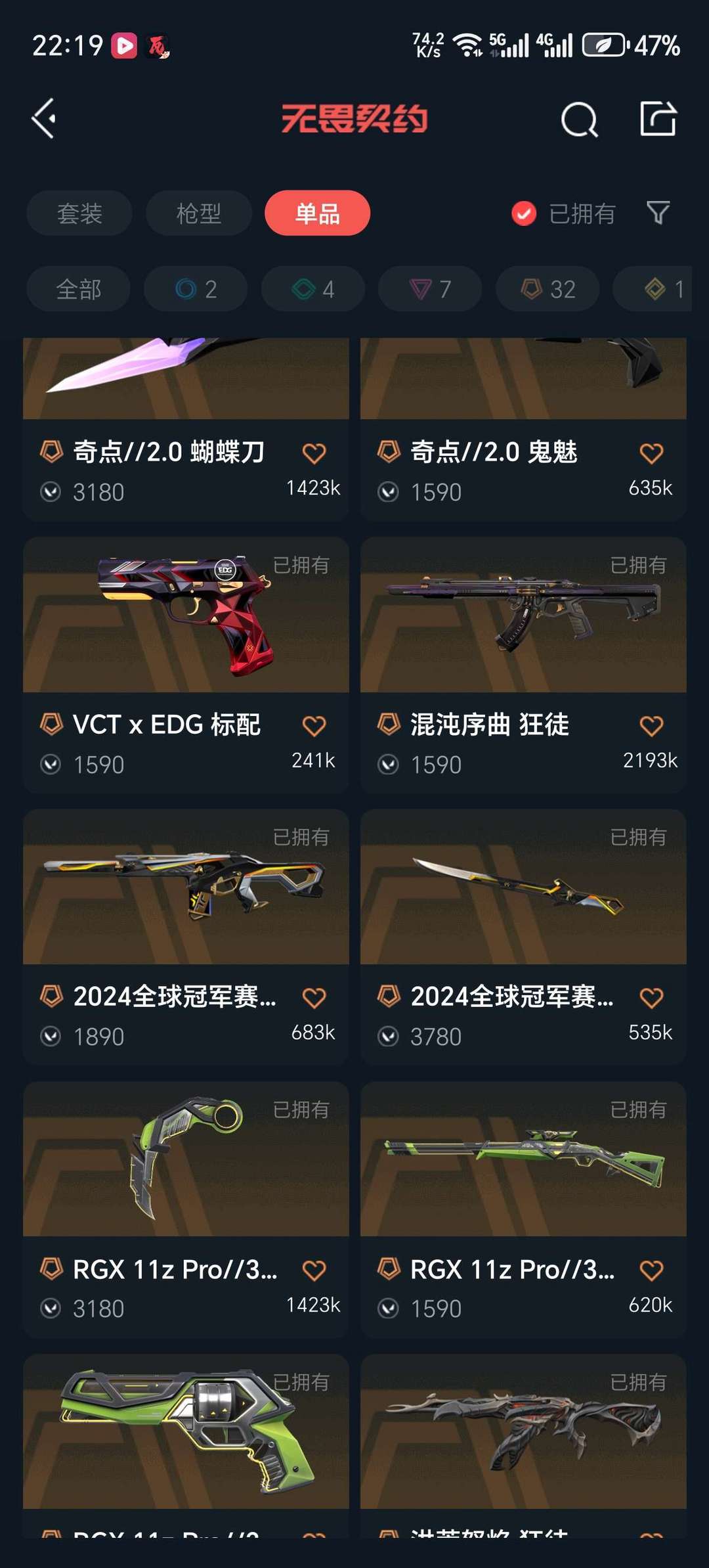Viewport: 709px width, 1568px height.
Task: Switch to the 枪型 tab
Action: pos(198,213)
